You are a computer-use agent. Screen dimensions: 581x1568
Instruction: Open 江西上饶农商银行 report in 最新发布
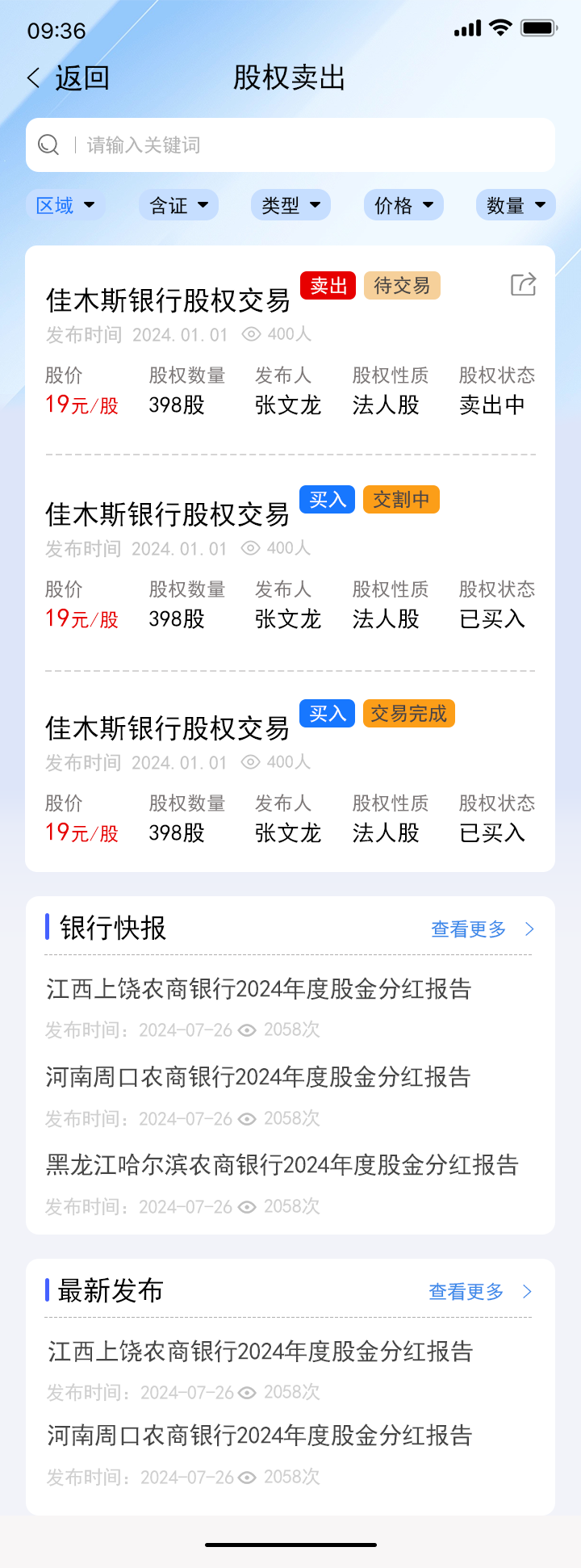click(x=260, y=1352)
